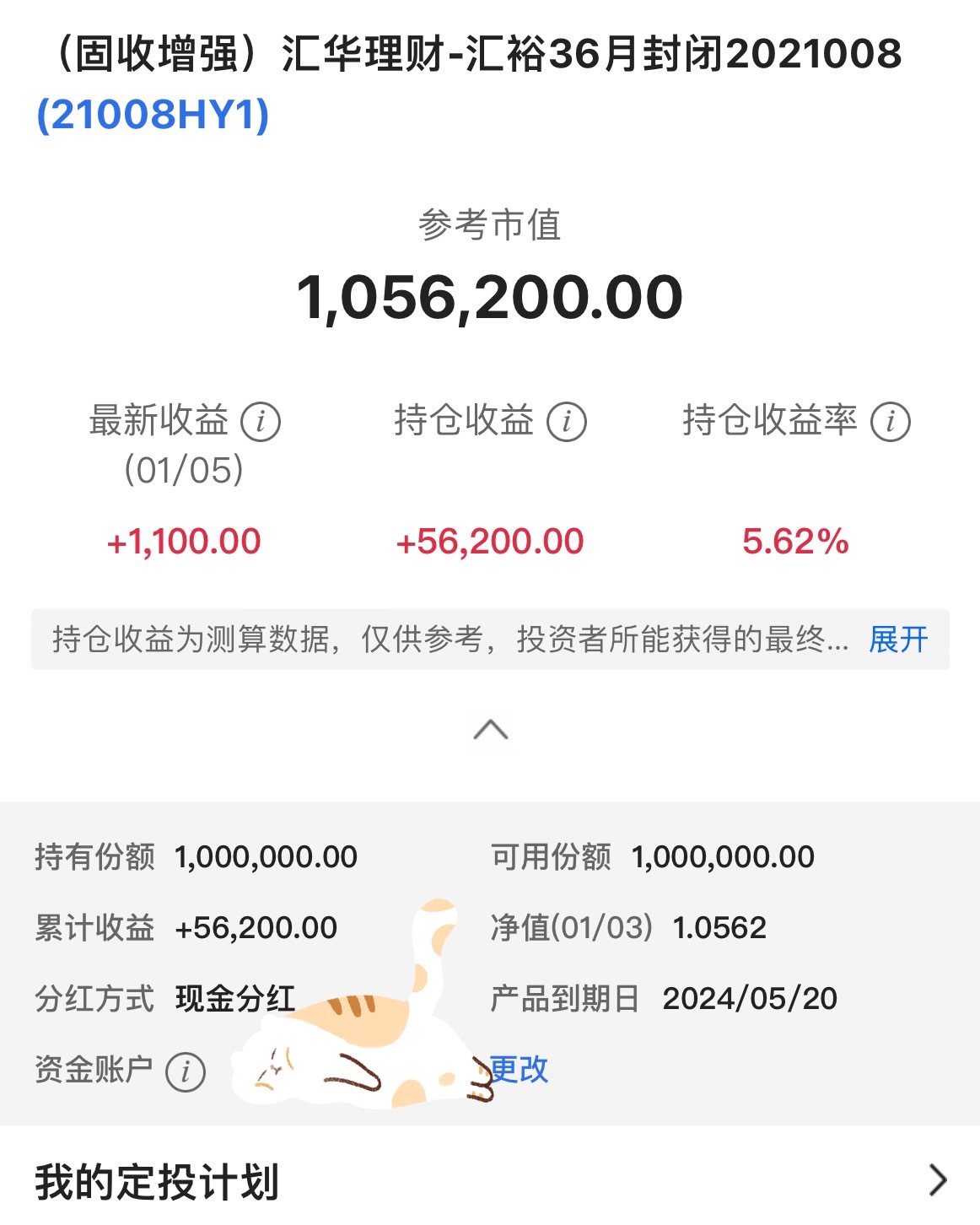Screen dimensions: 980x1225
Task: Show info about 资金账户
Action: tap(186, 1071)
